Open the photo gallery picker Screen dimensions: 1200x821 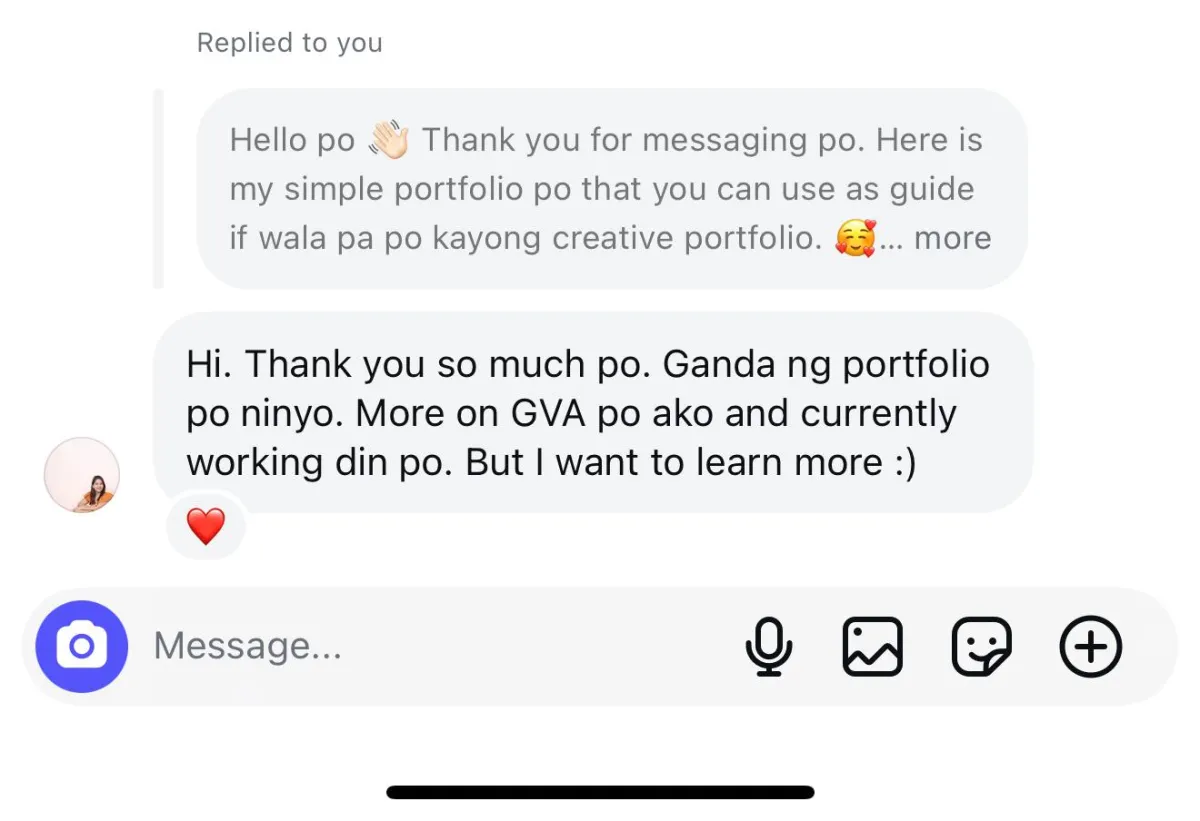click(872, 647)
